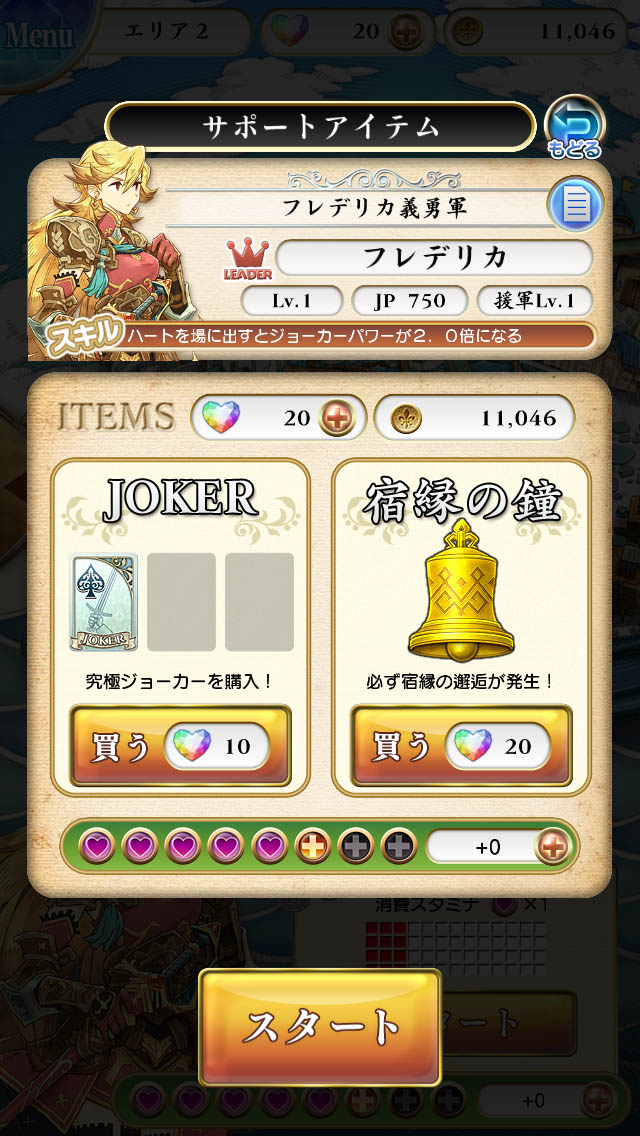Buy the ultimate JOKER for 10 gems
The height and width of the screenshot is (1136, 640).
[x=180, y=747]
